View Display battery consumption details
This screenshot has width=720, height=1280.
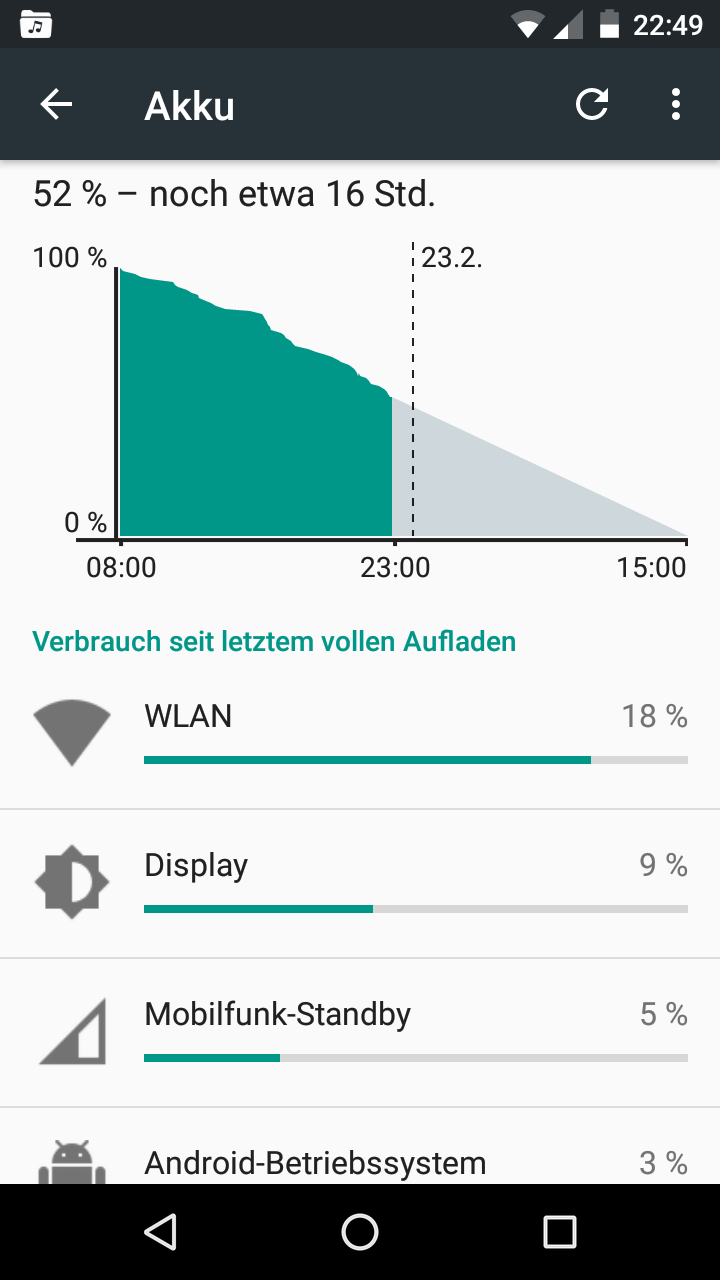tap(360, 884)
